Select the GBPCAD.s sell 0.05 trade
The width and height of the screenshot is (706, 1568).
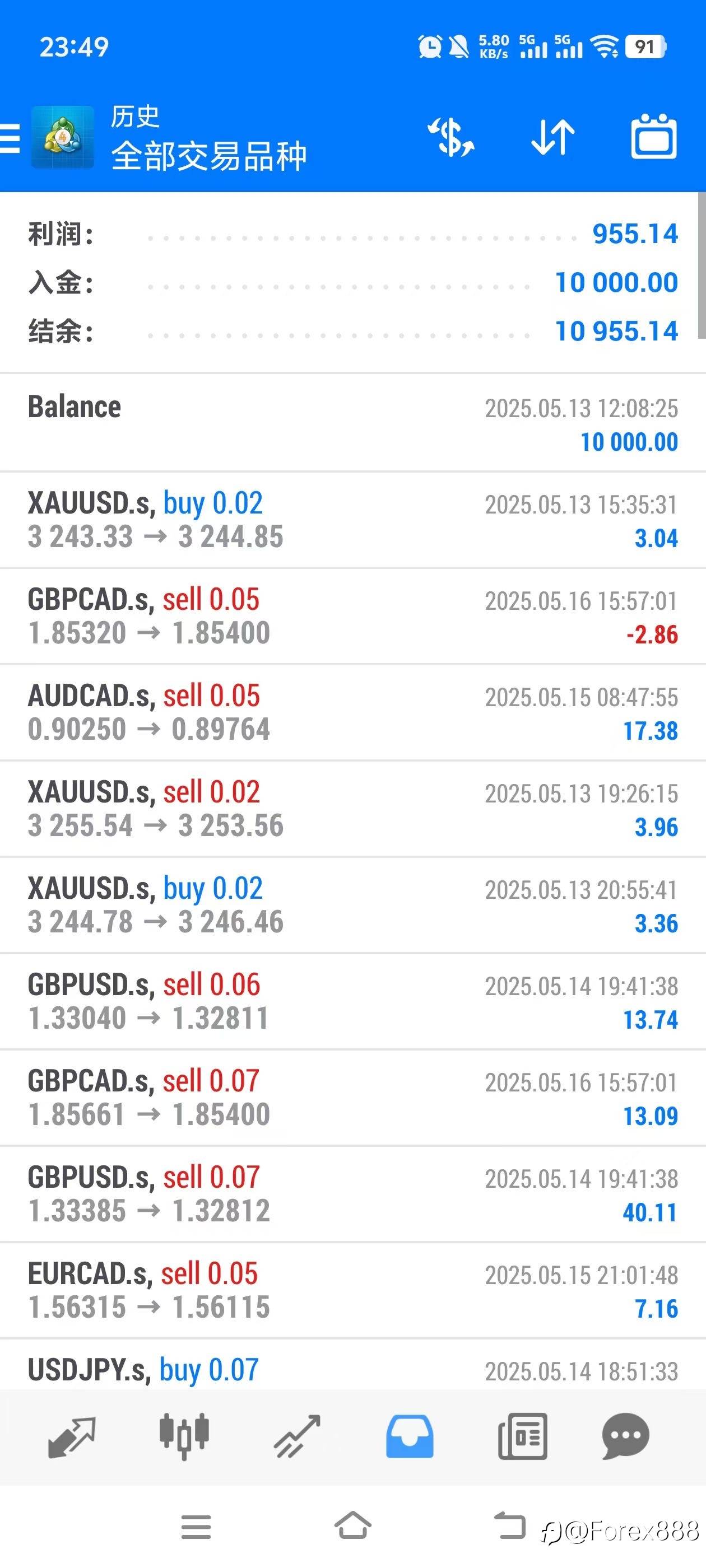(352, 616)
